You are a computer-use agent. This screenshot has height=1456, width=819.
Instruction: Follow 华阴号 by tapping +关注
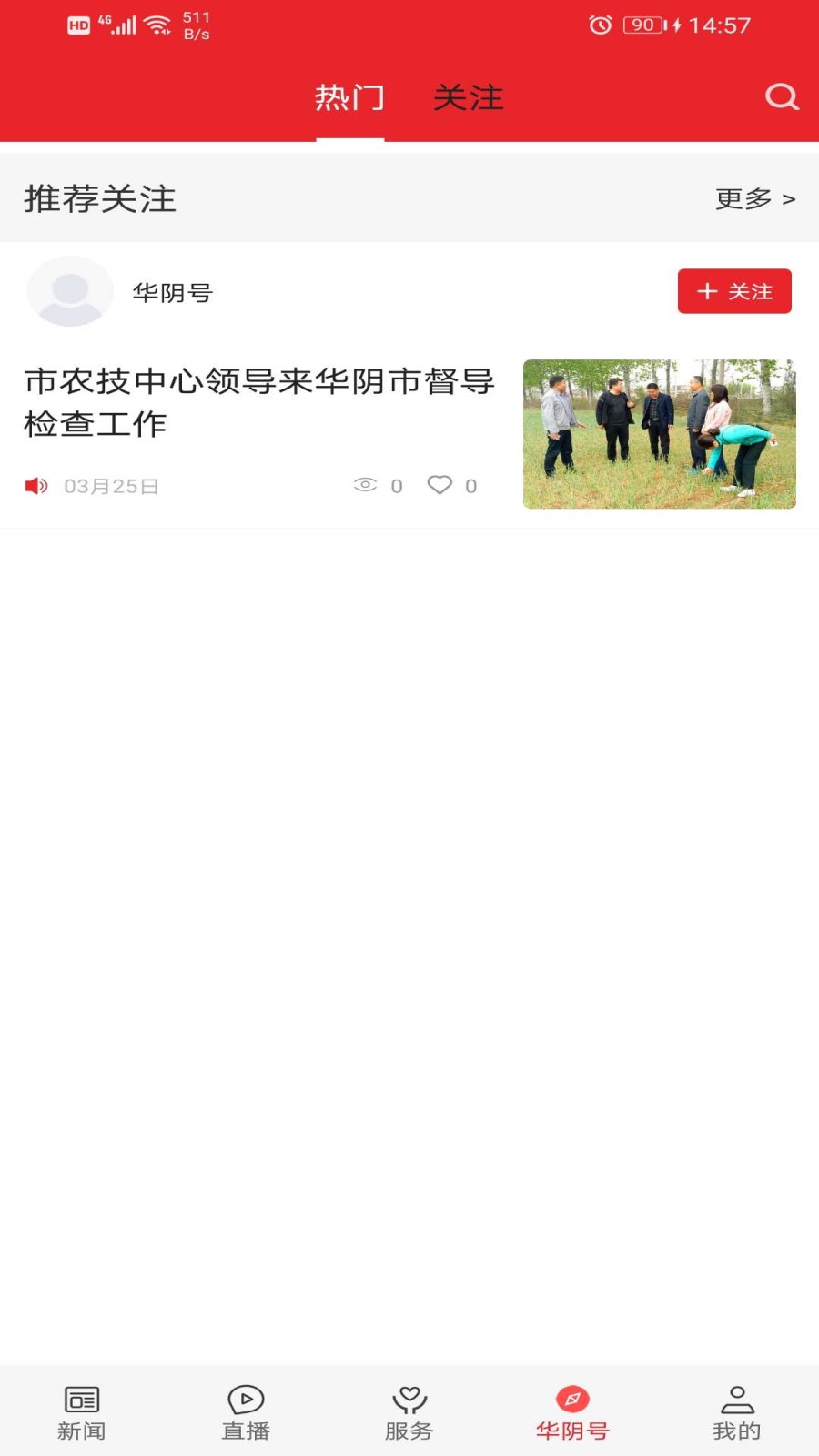(x=734, y=291)
